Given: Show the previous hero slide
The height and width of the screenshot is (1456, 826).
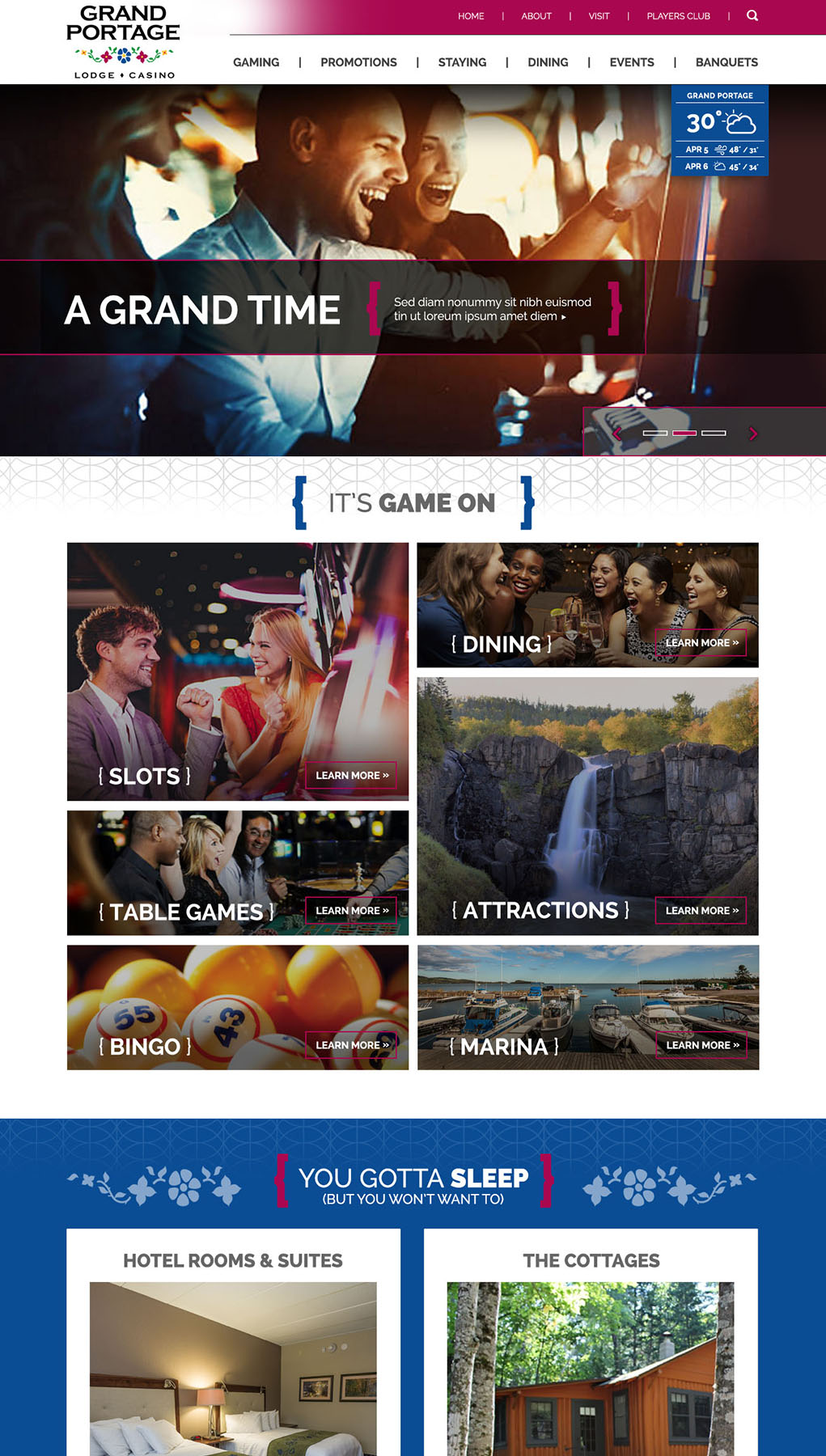Looking at the screenshot, I should [x=617, y=434].
